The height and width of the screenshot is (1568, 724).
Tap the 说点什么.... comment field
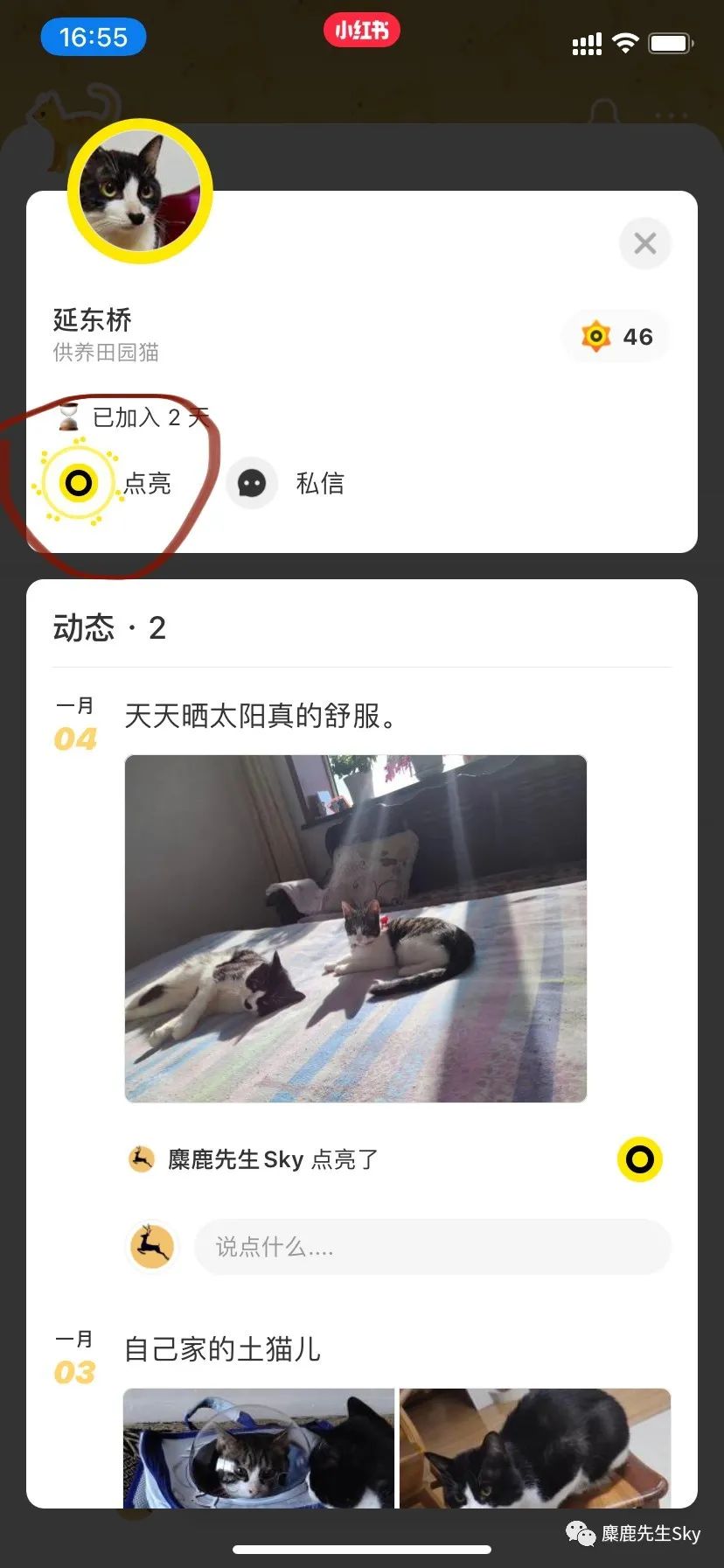[x=433, y=1246]
